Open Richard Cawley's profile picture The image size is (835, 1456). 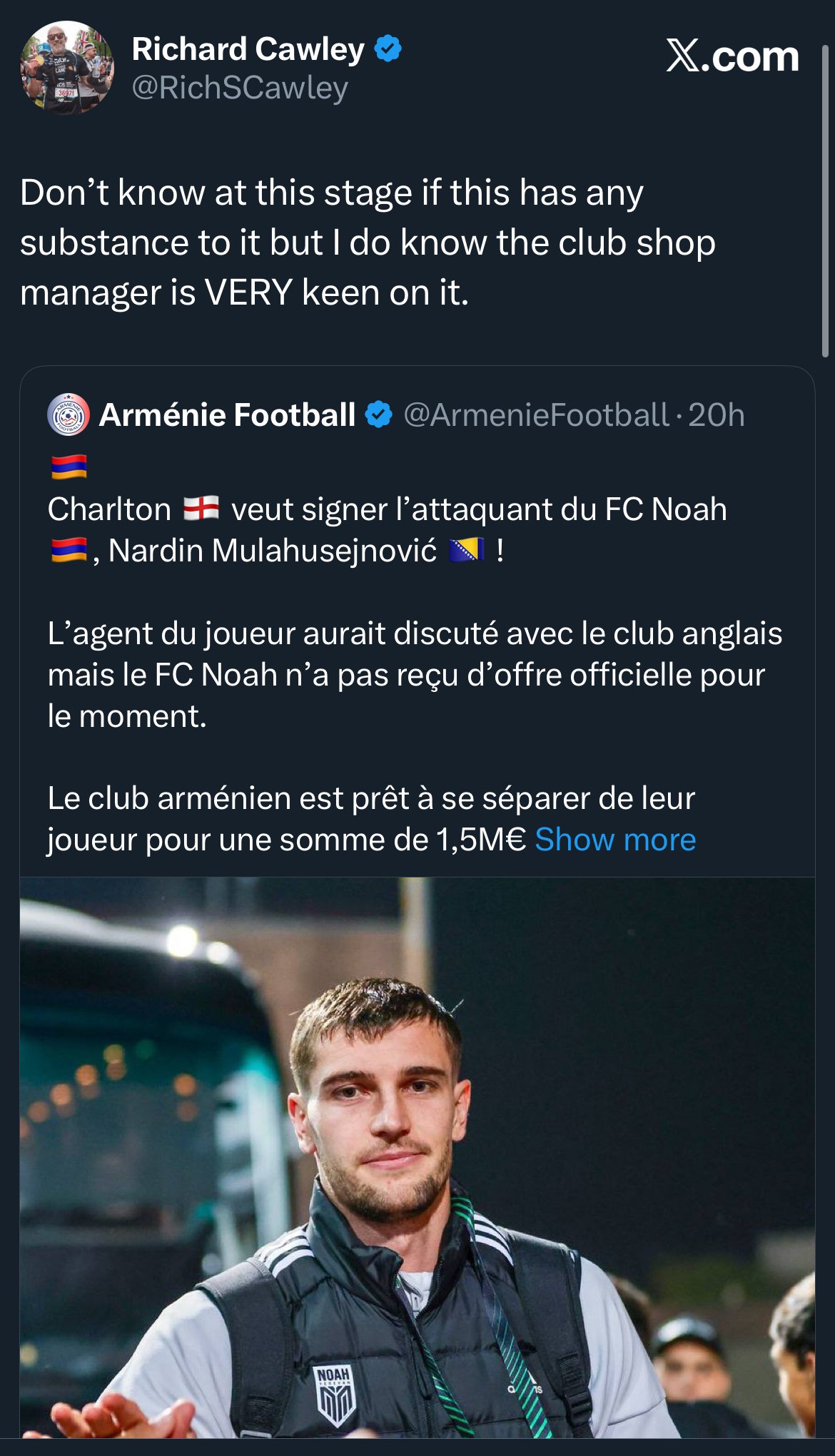[67, 68]
